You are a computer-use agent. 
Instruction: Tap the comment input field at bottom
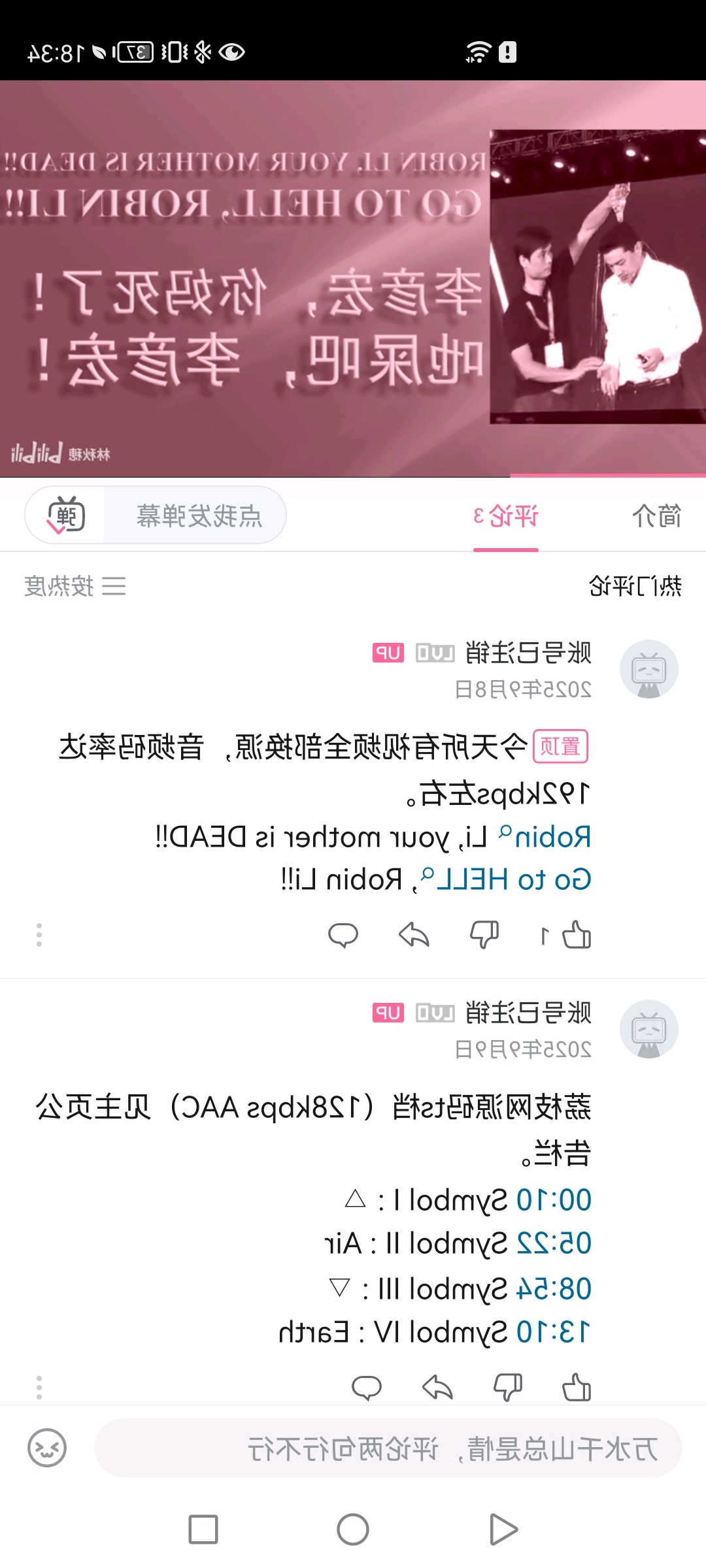pos(388,1448)
